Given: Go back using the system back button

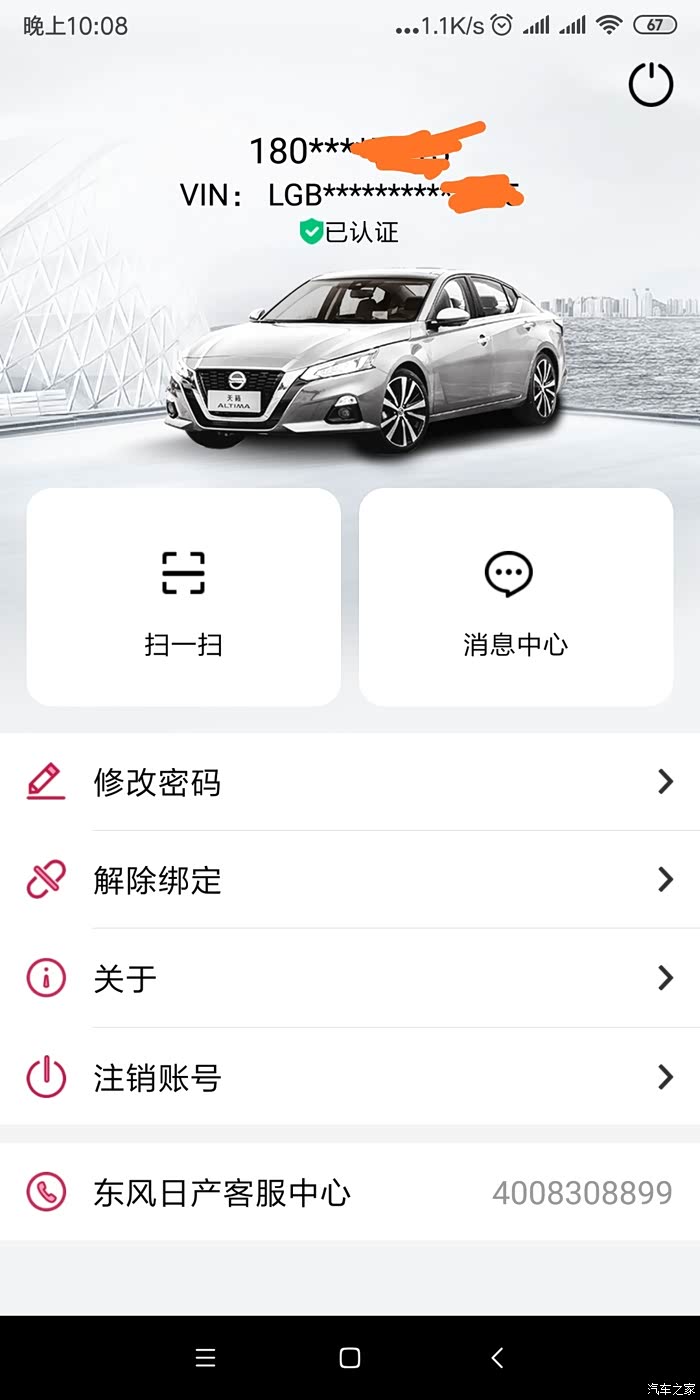Looking at the screenshot, I should point(497,1357).
